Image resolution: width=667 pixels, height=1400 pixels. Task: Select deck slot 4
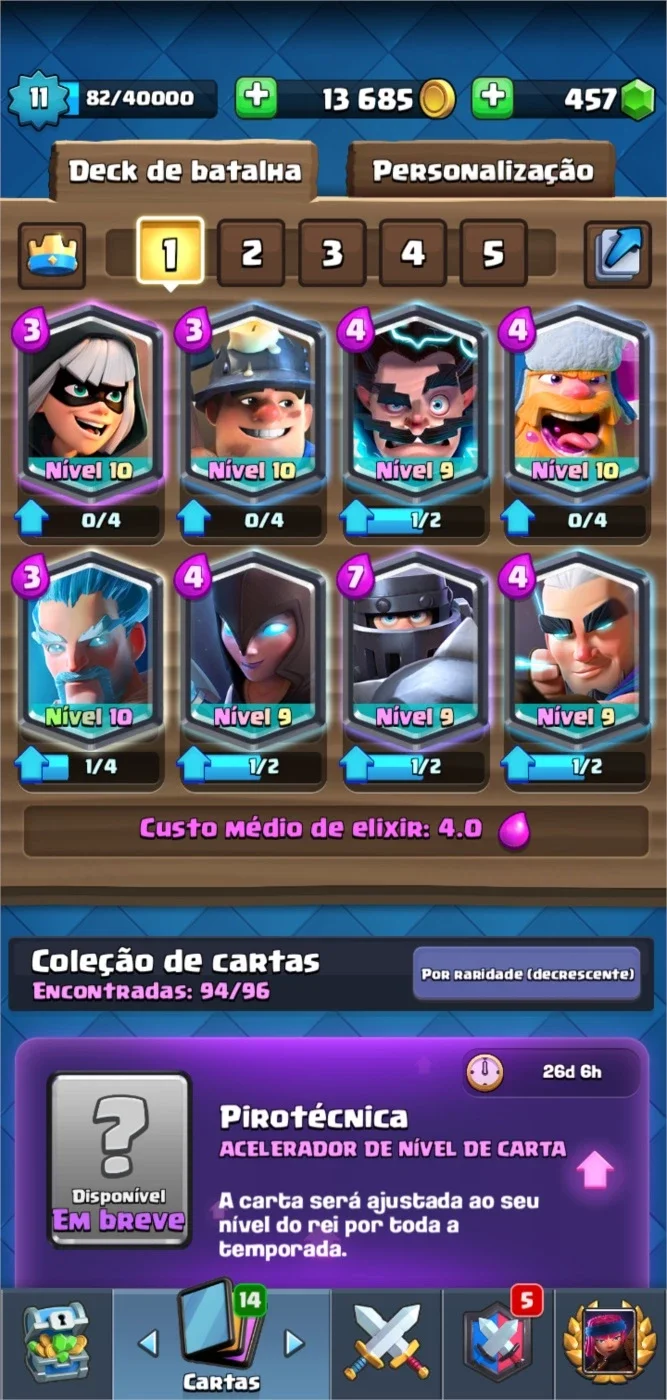(x=413, y=253)
